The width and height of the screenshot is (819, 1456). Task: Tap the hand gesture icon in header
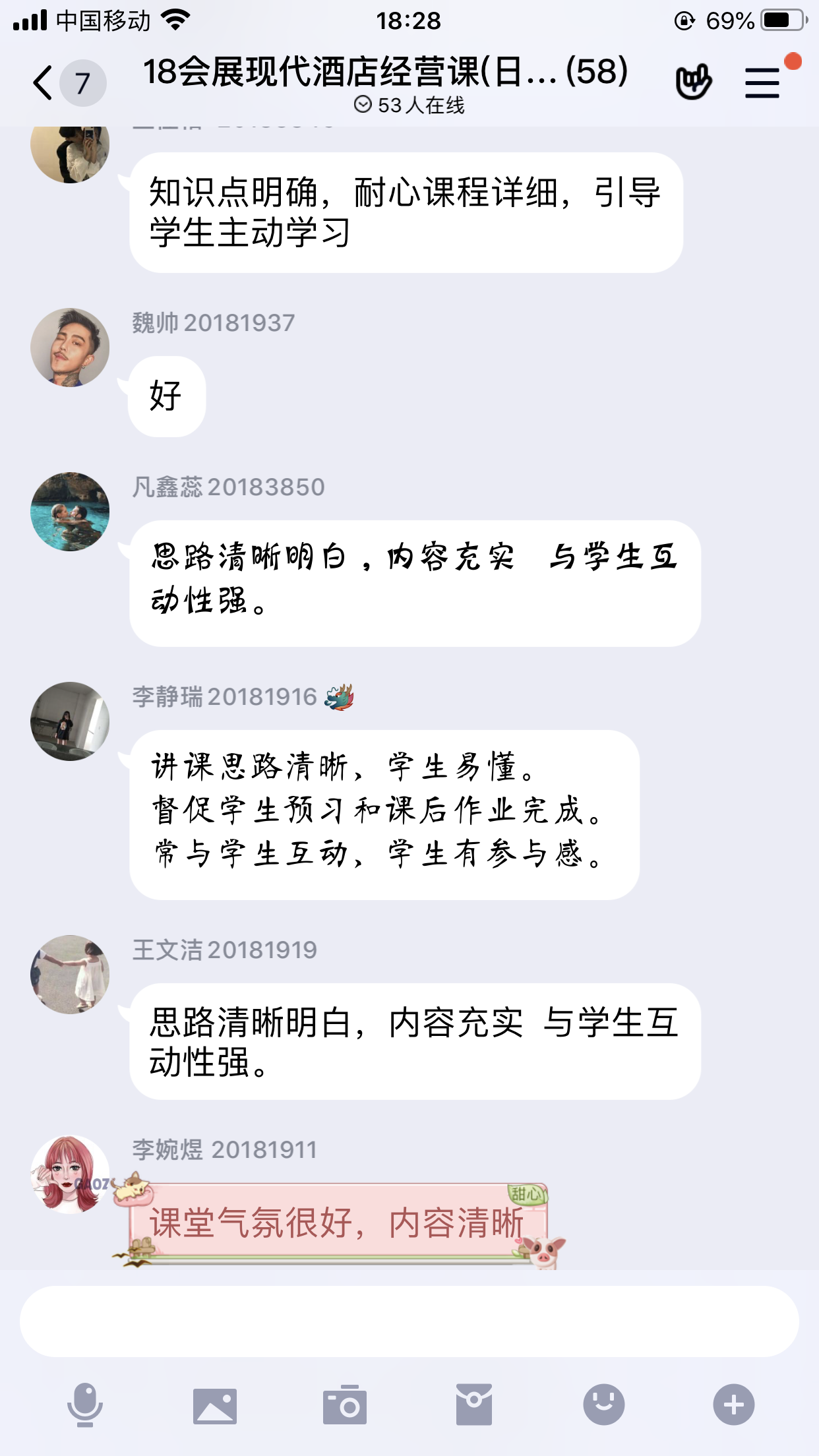click(x=693, y=82)
